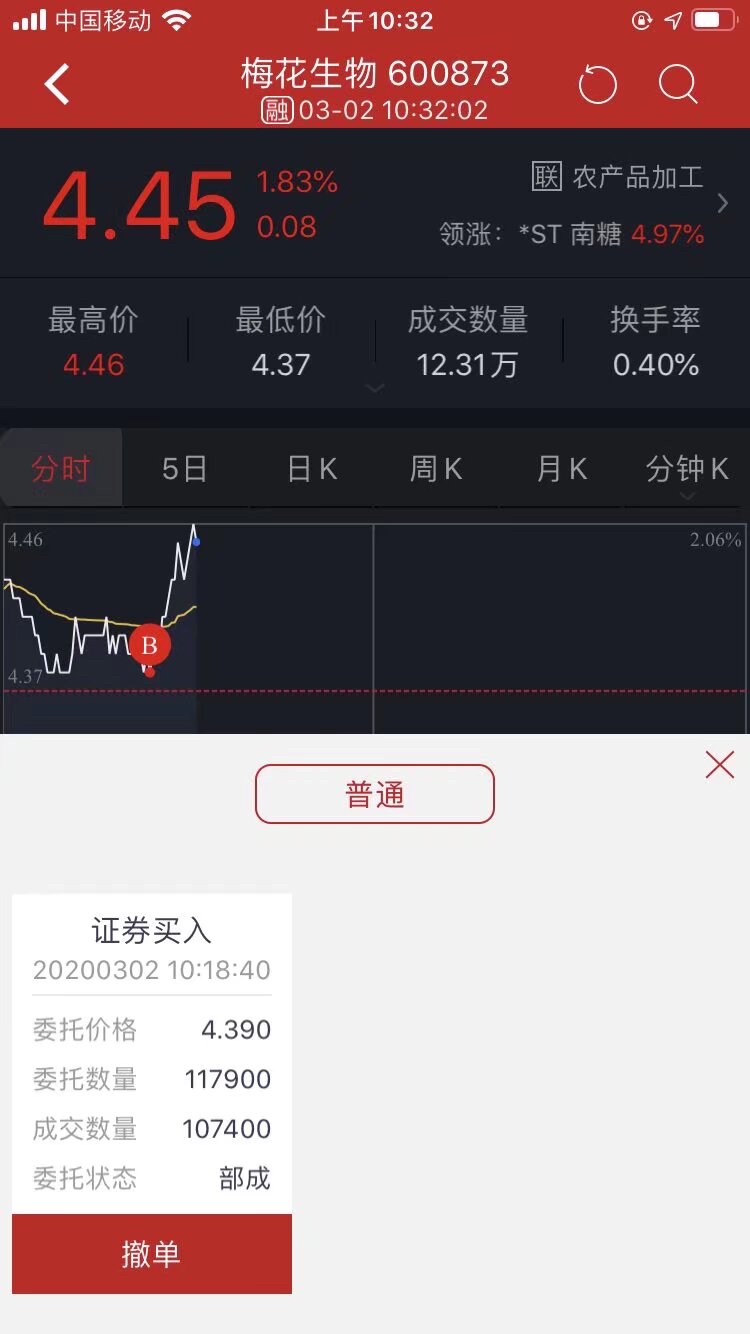The width and height of the screenshot is (750, 1334).
Task: Select the 普通 order type button
Action: [x=375, y=794]
